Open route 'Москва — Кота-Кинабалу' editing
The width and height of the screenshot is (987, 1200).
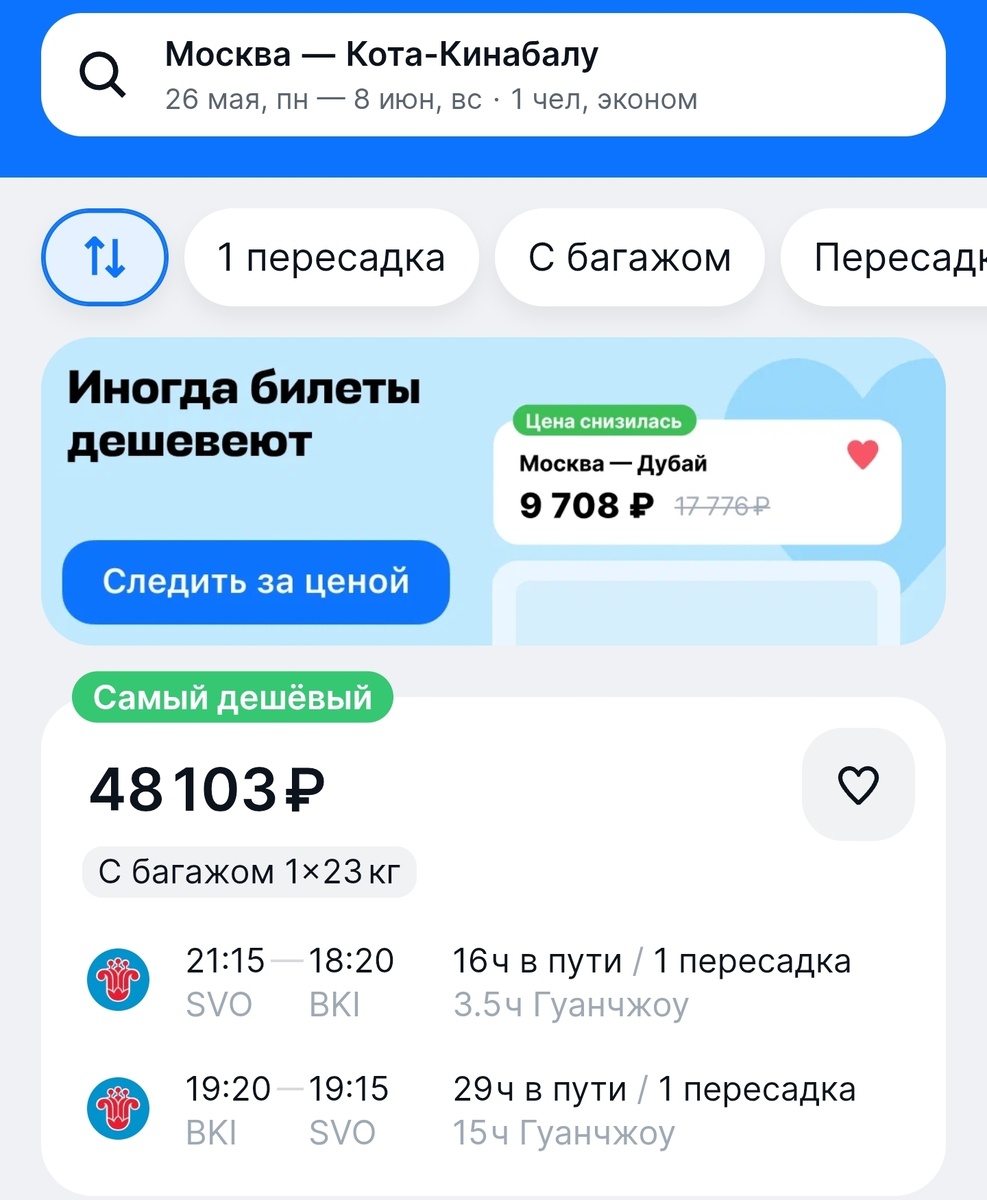[x=382, y=55]
